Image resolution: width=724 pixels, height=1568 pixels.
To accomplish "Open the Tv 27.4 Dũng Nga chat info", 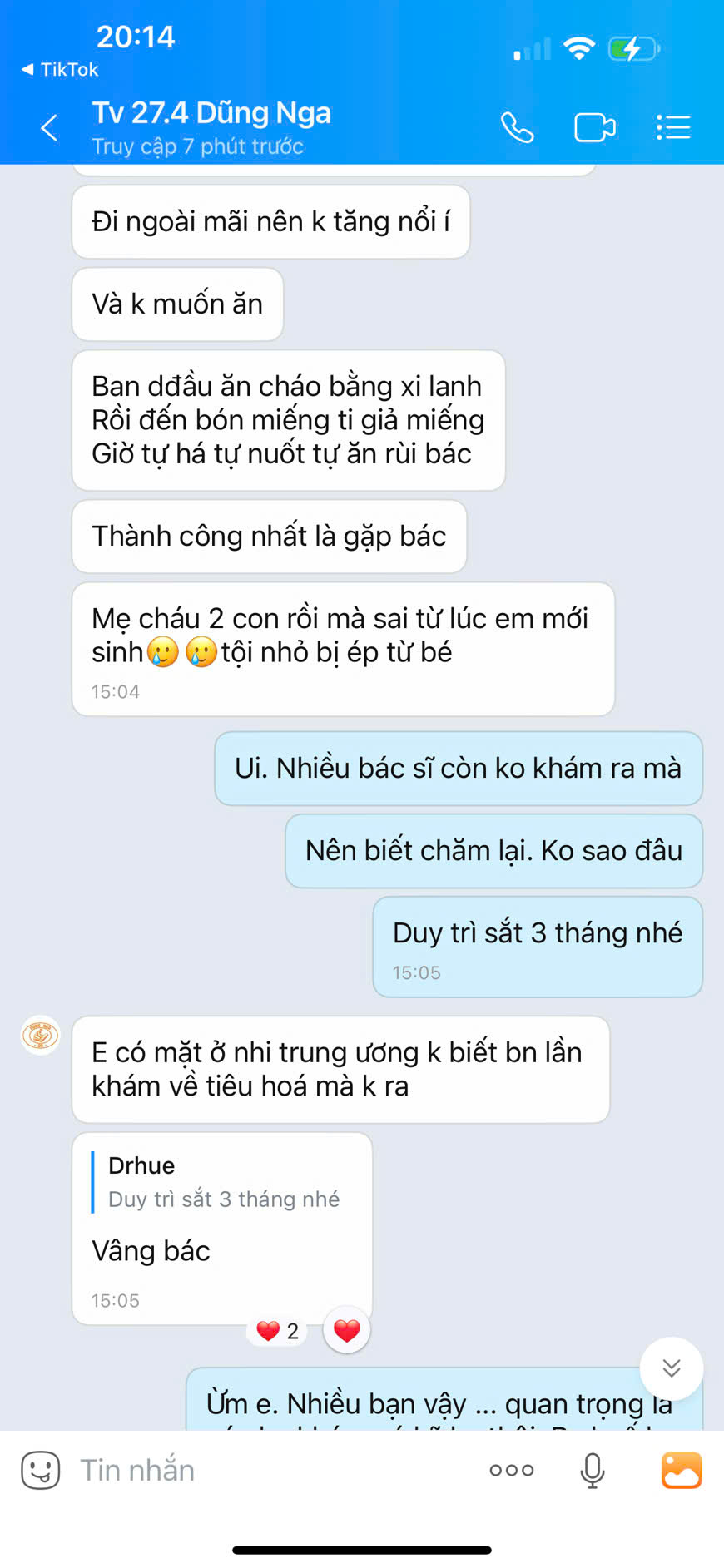I will click(211, 127).
